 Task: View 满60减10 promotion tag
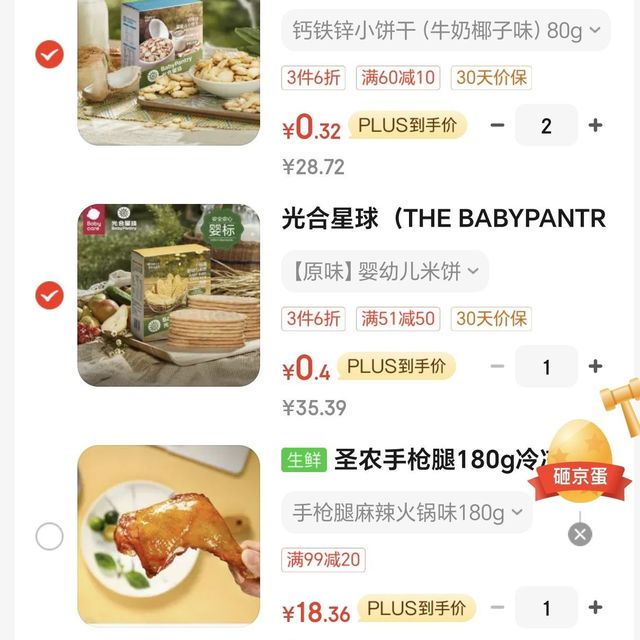(397, 78)
